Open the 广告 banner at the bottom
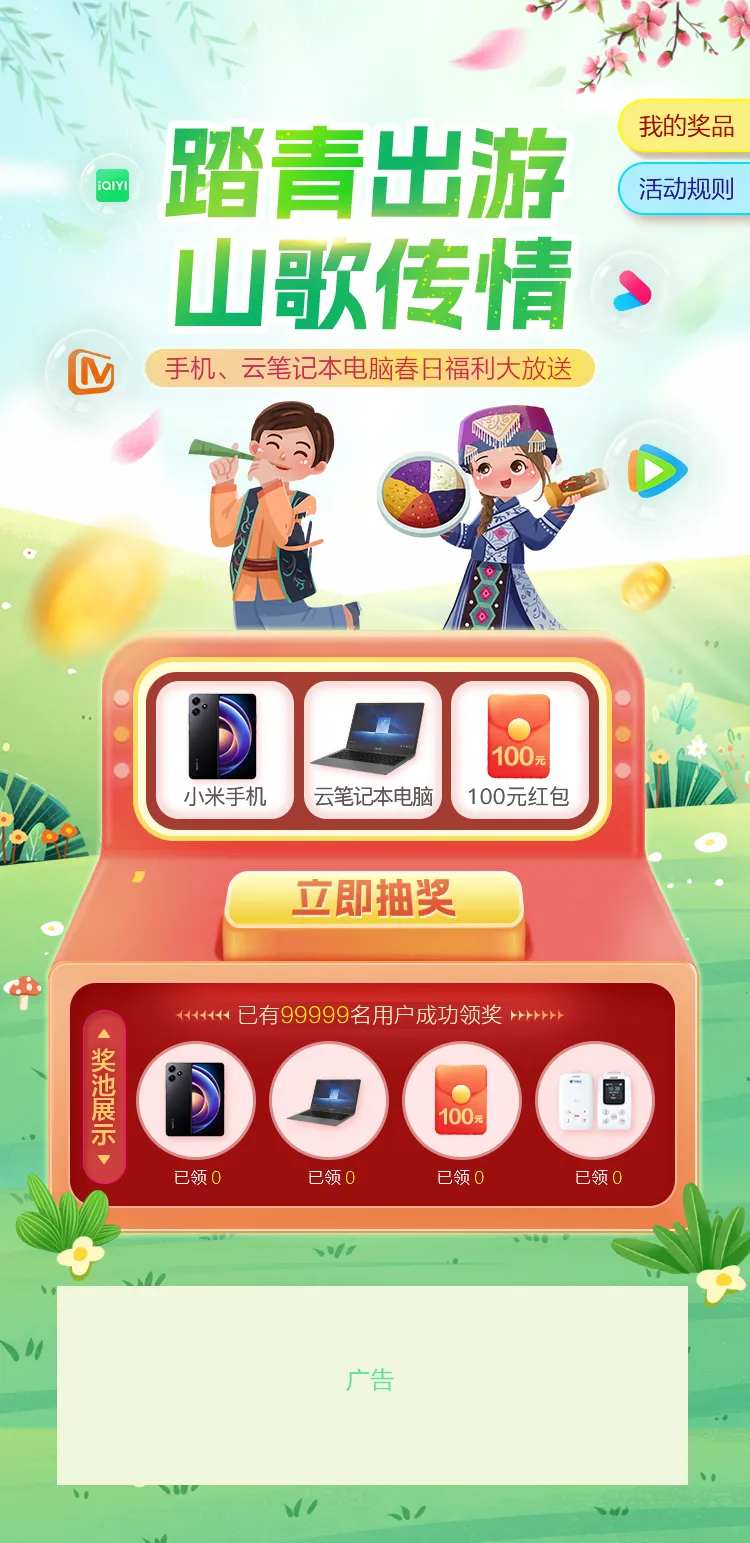Viewport: 750px width, 1543px height. [x=372, y=1385]
